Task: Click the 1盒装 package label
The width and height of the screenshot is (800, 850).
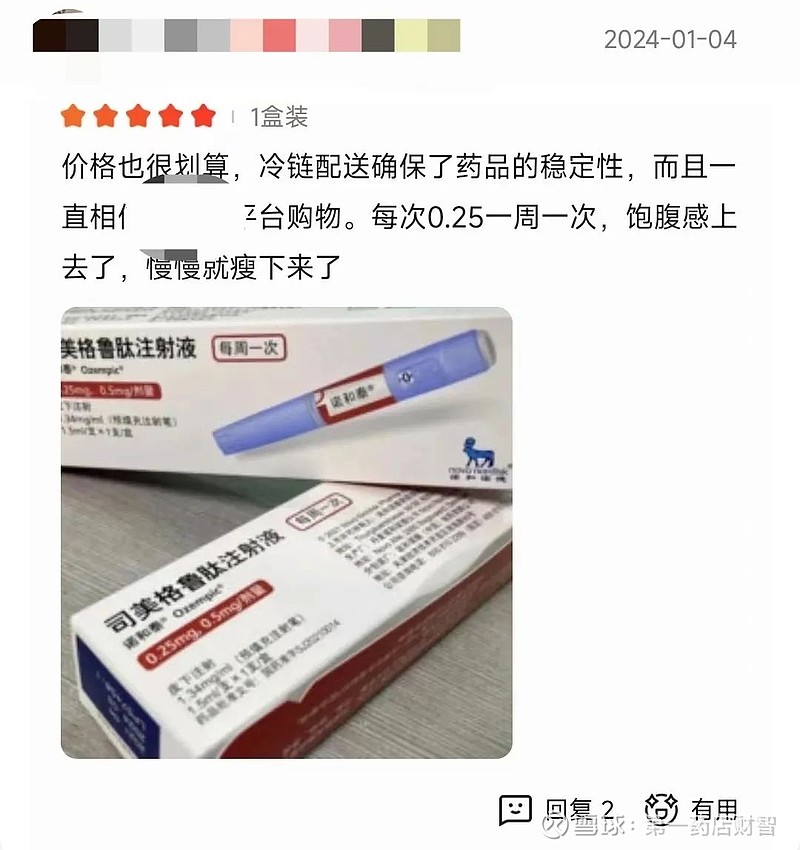Action: point(280,117)
